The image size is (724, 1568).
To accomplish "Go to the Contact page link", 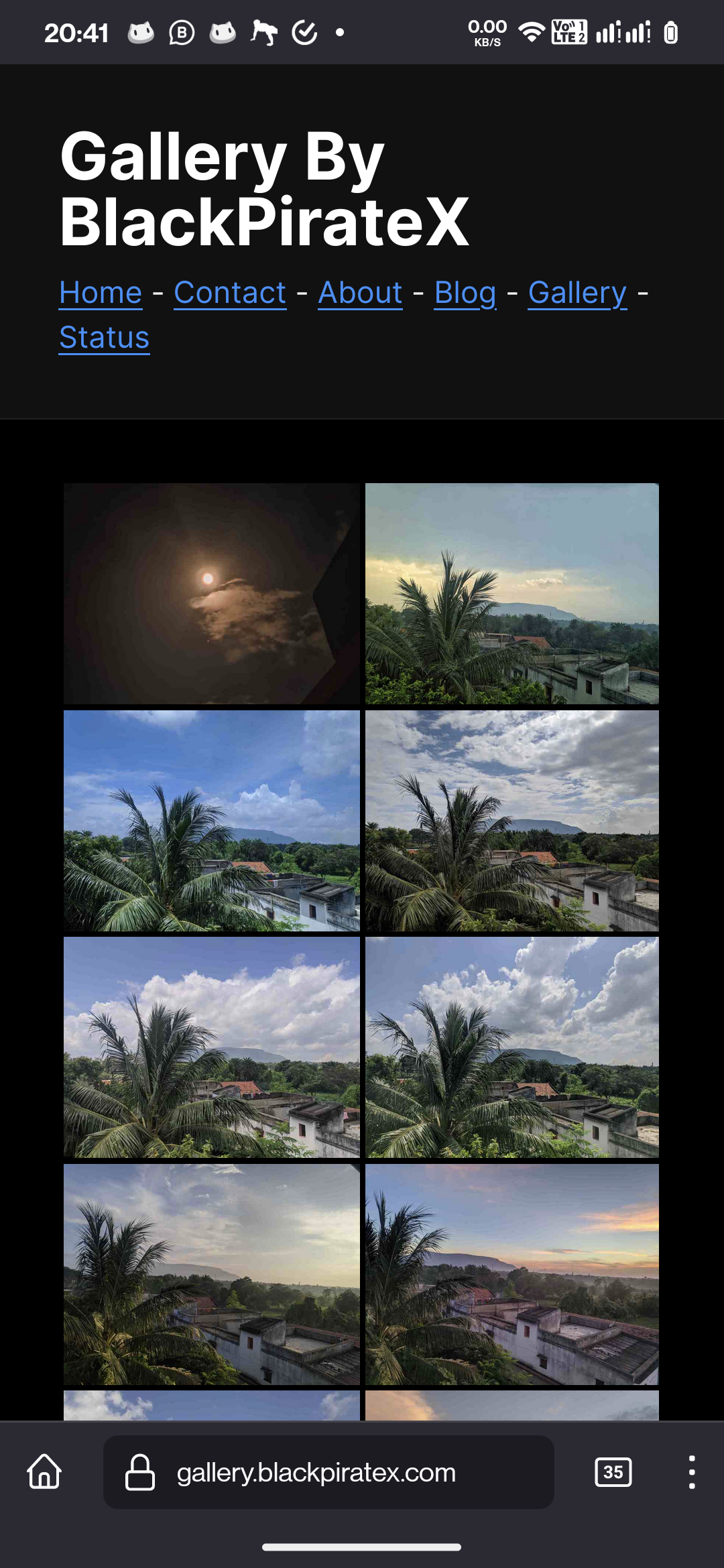I will [x=230, y=293].
